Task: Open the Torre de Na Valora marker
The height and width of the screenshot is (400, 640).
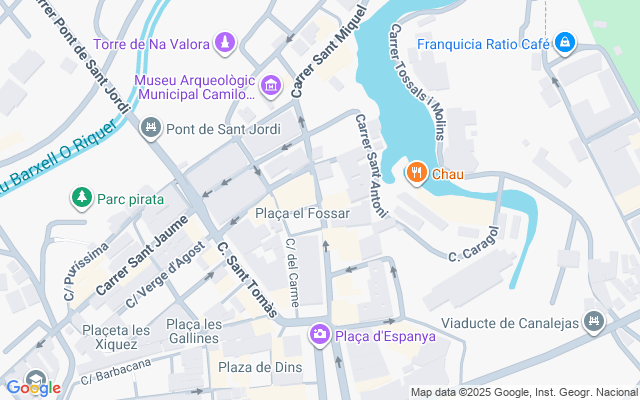Action: point(226,43)
